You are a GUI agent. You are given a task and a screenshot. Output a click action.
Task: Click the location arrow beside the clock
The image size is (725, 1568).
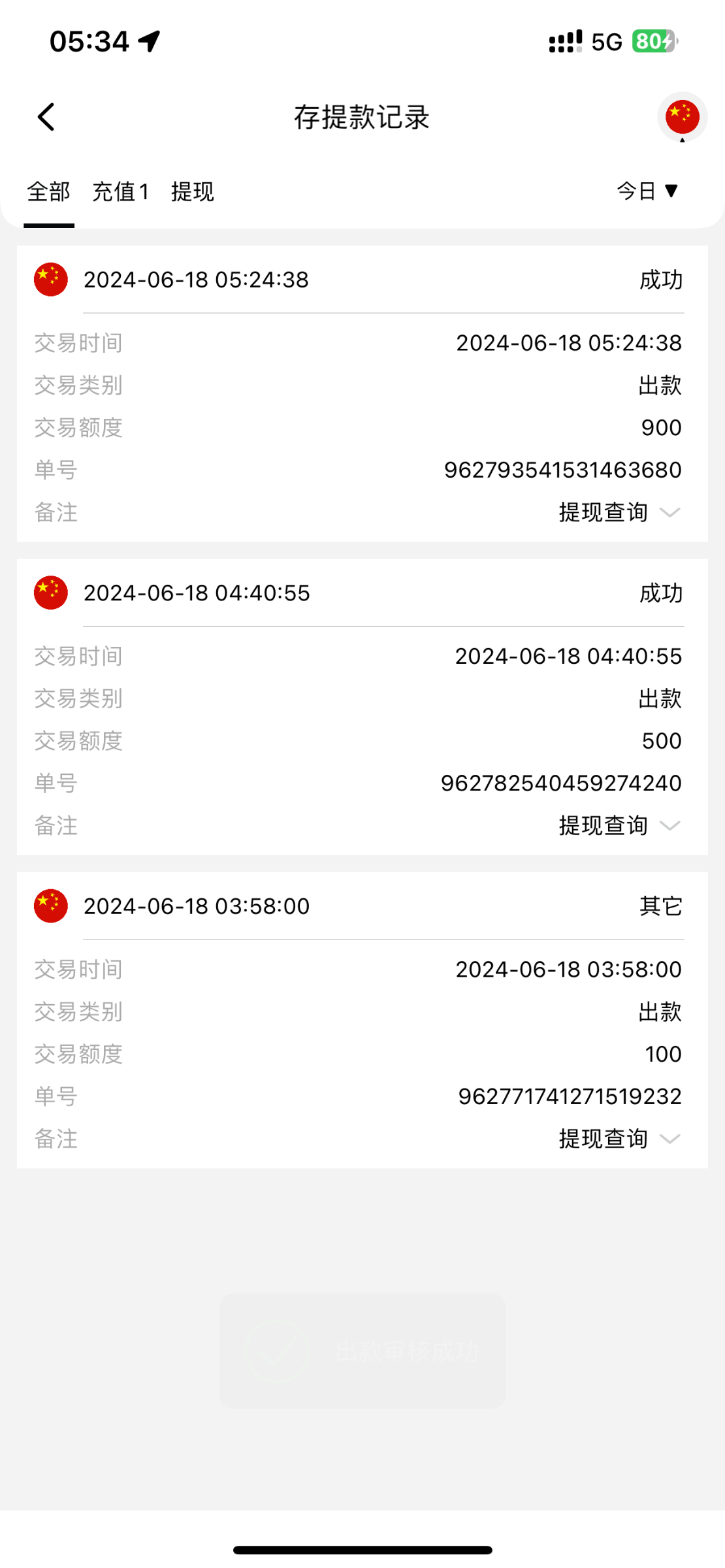pyautogui.click(x=150, y=41)
